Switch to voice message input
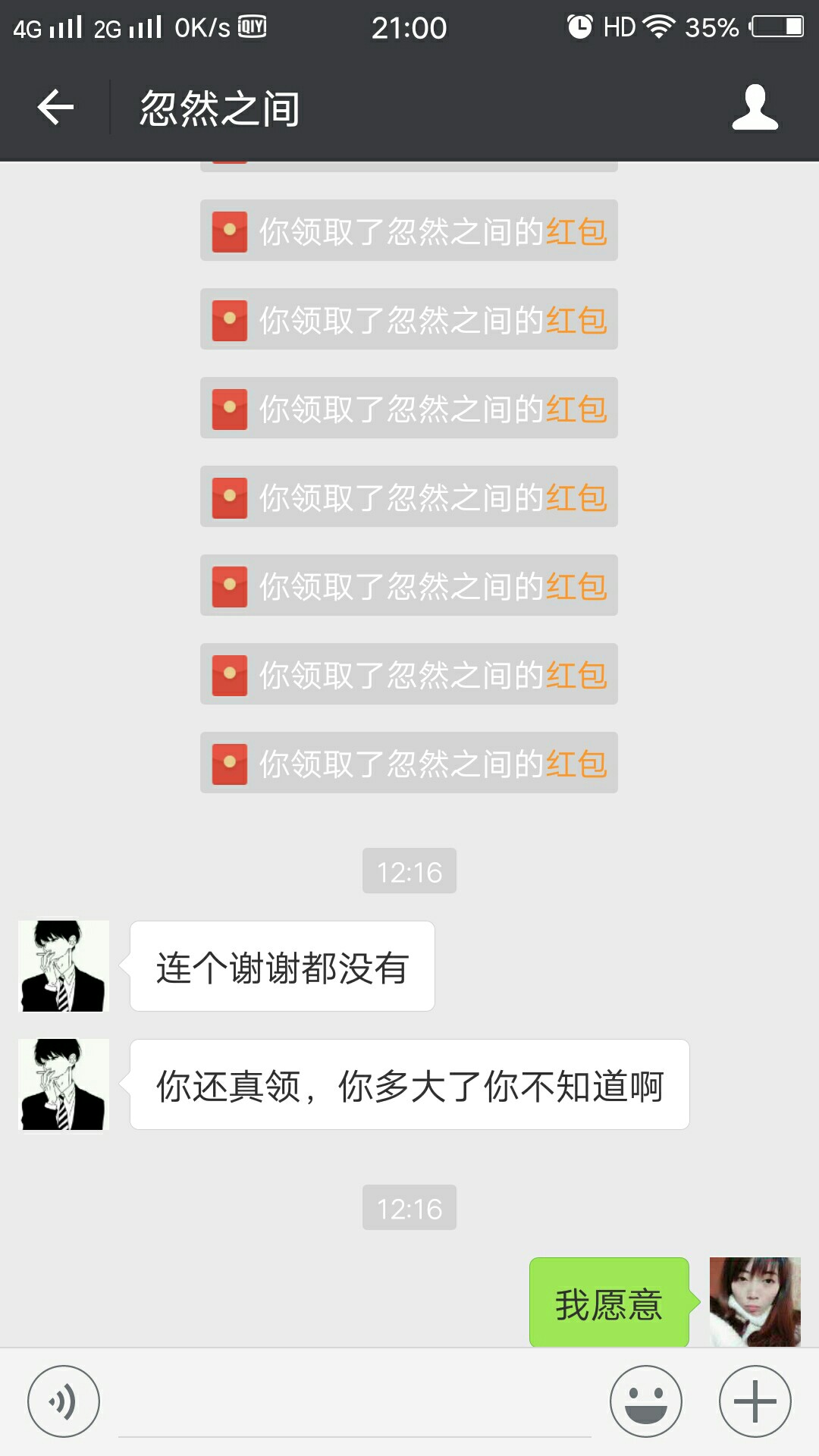The image size is (819, 1456). tap(64, 1401)
